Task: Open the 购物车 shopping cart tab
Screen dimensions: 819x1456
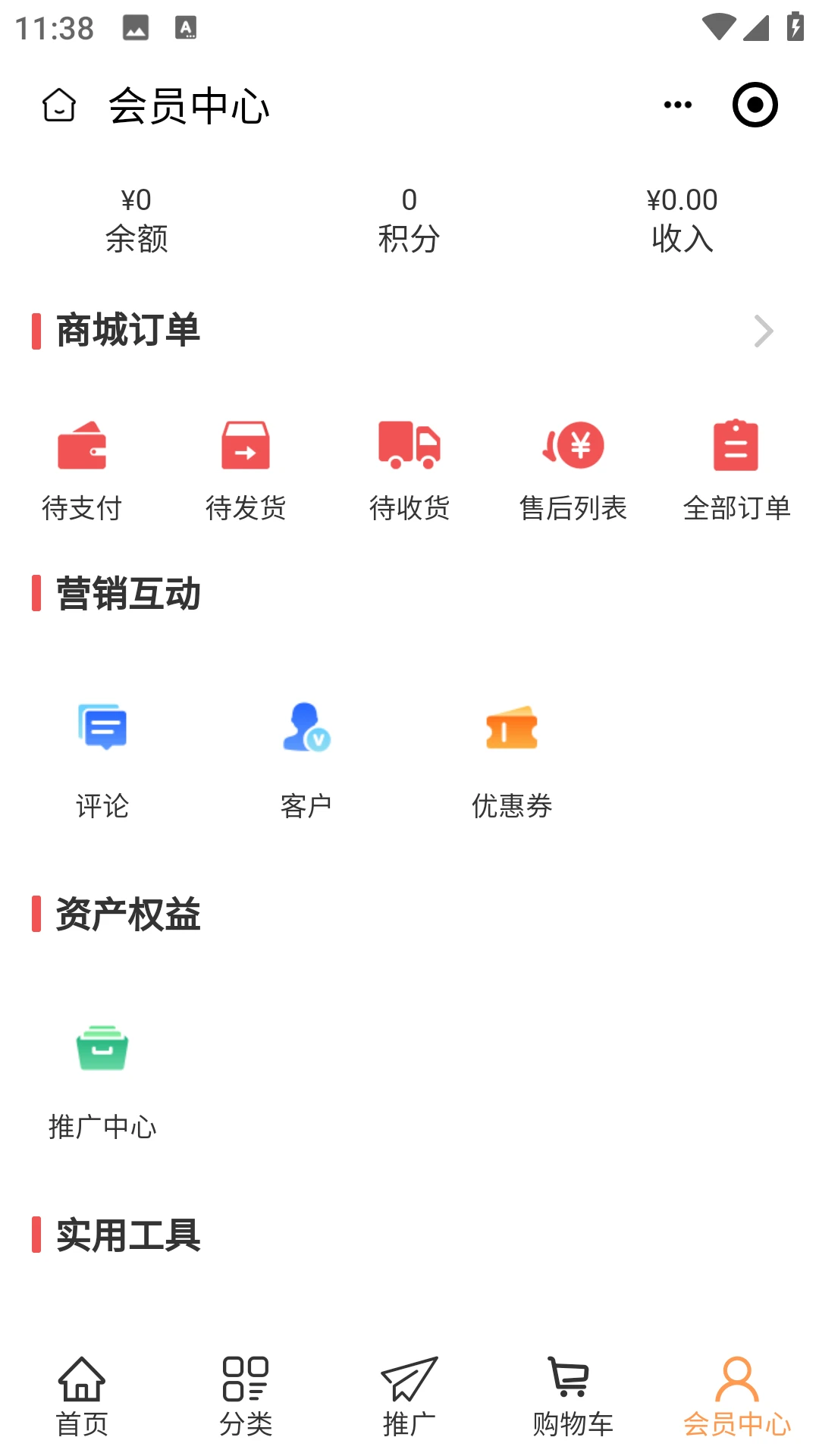Action: [573, 1397]
